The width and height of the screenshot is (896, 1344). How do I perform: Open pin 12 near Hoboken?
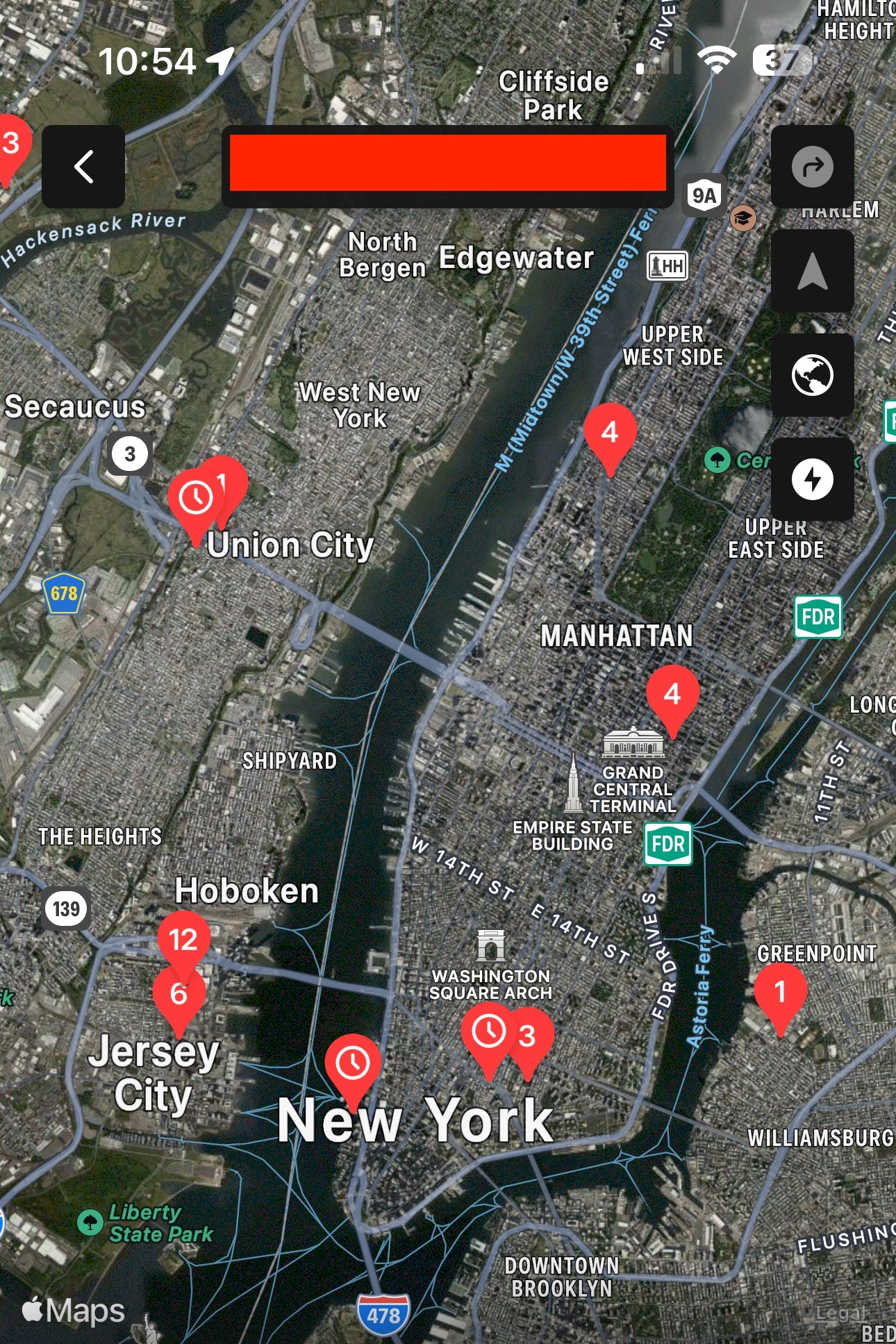click(x=183, y=940)
